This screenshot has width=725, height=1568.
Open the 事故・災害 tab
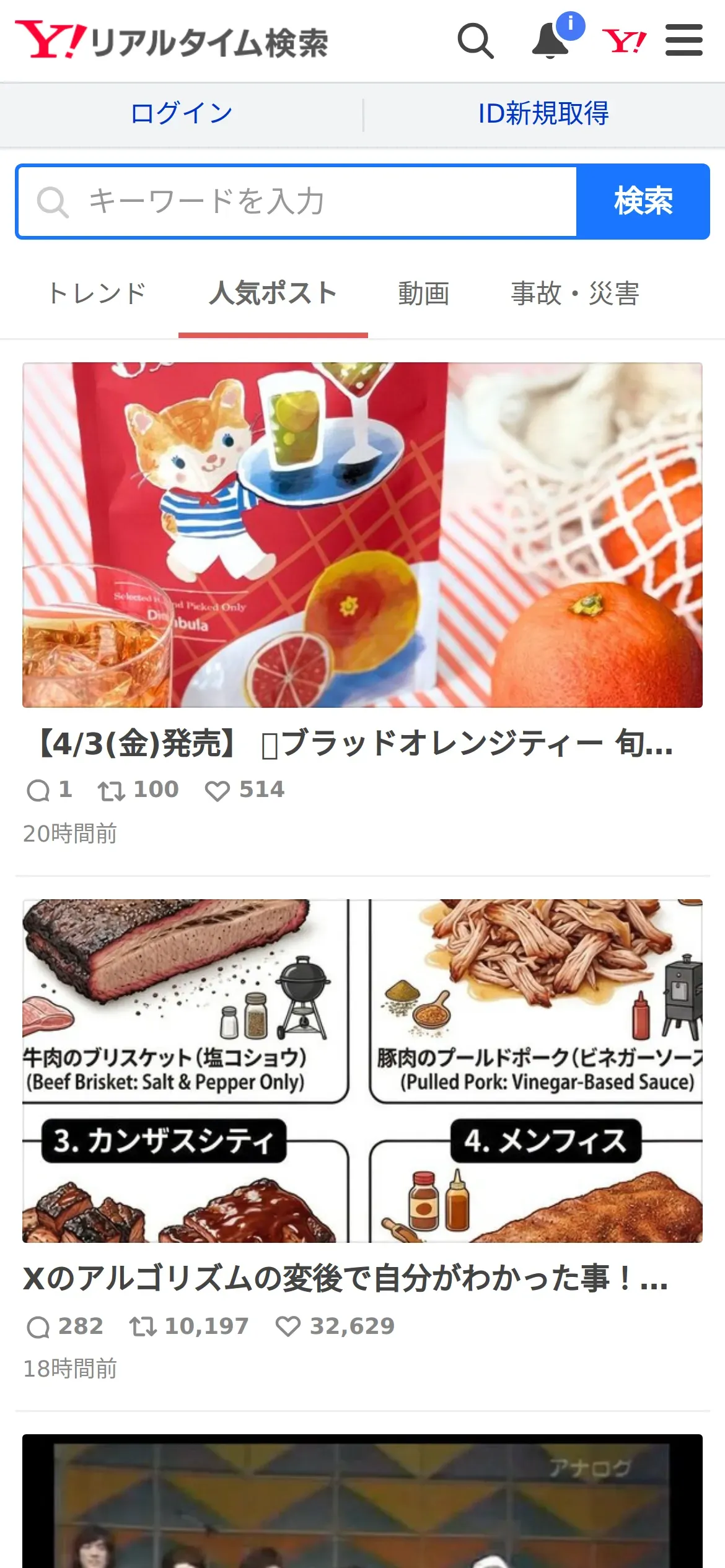click(x=575, y=294)
